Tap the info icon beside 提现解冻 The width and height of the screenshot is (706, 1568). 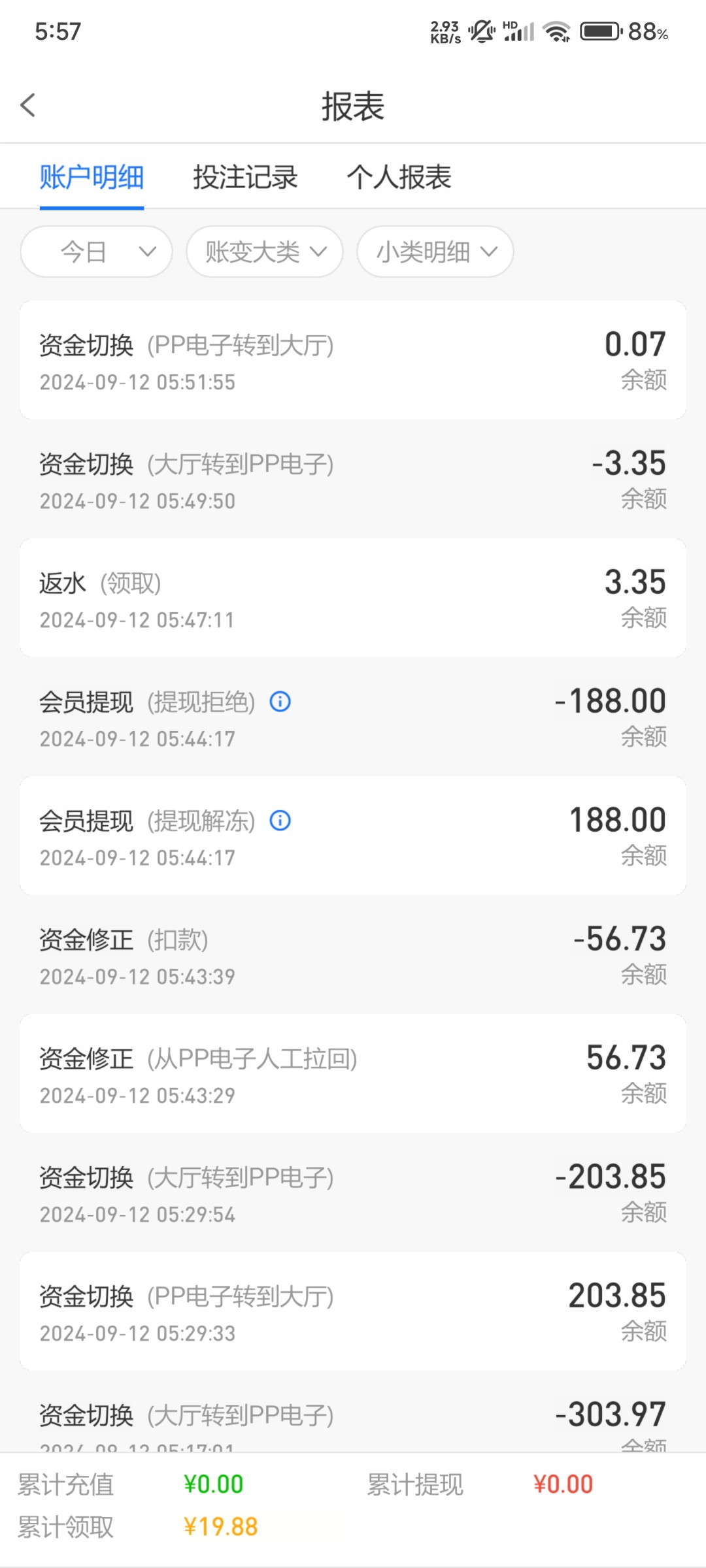[280, 821]
